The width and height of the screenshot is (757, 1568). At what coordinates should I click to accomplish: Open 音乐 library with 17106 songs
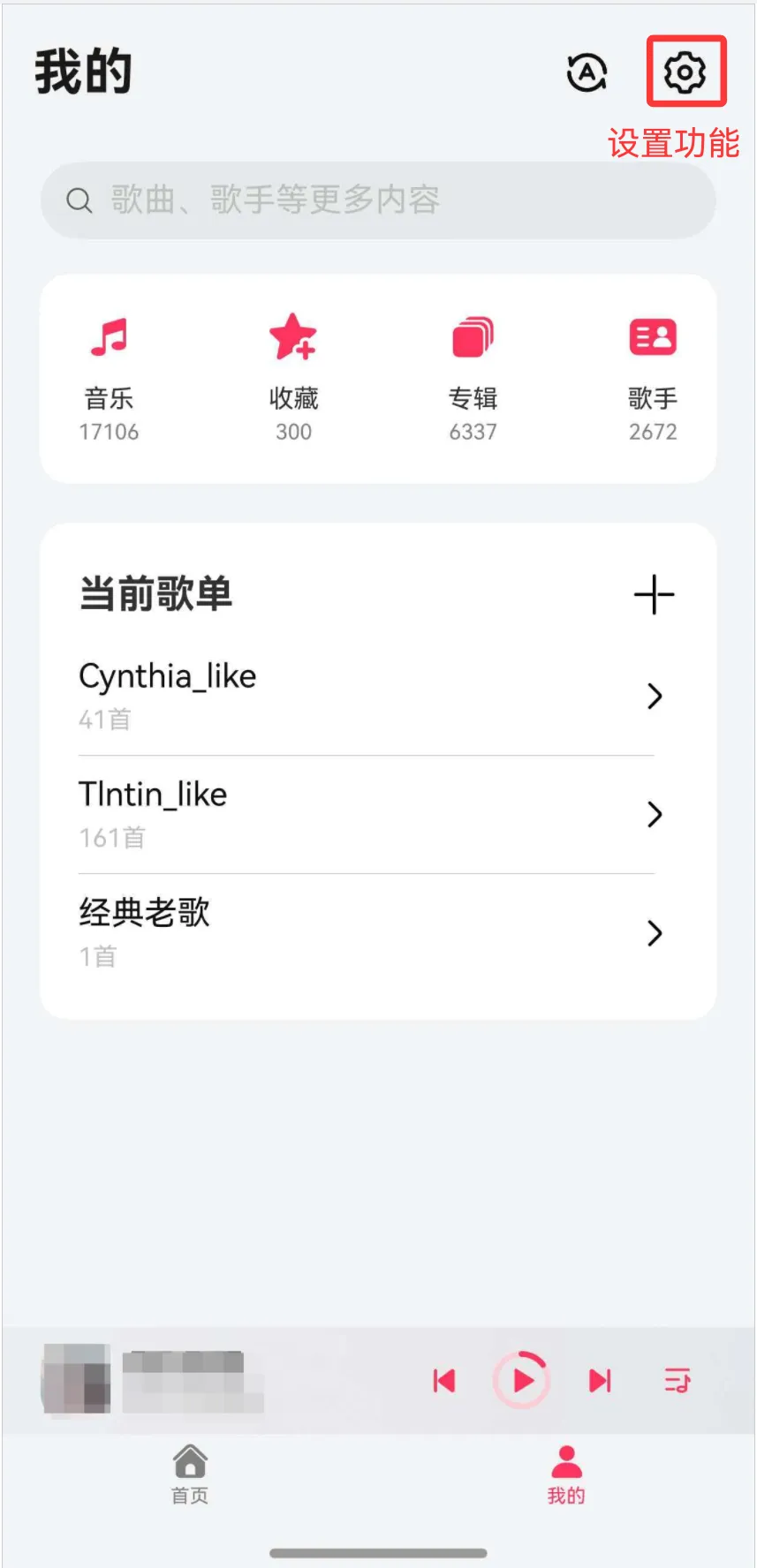108,371
